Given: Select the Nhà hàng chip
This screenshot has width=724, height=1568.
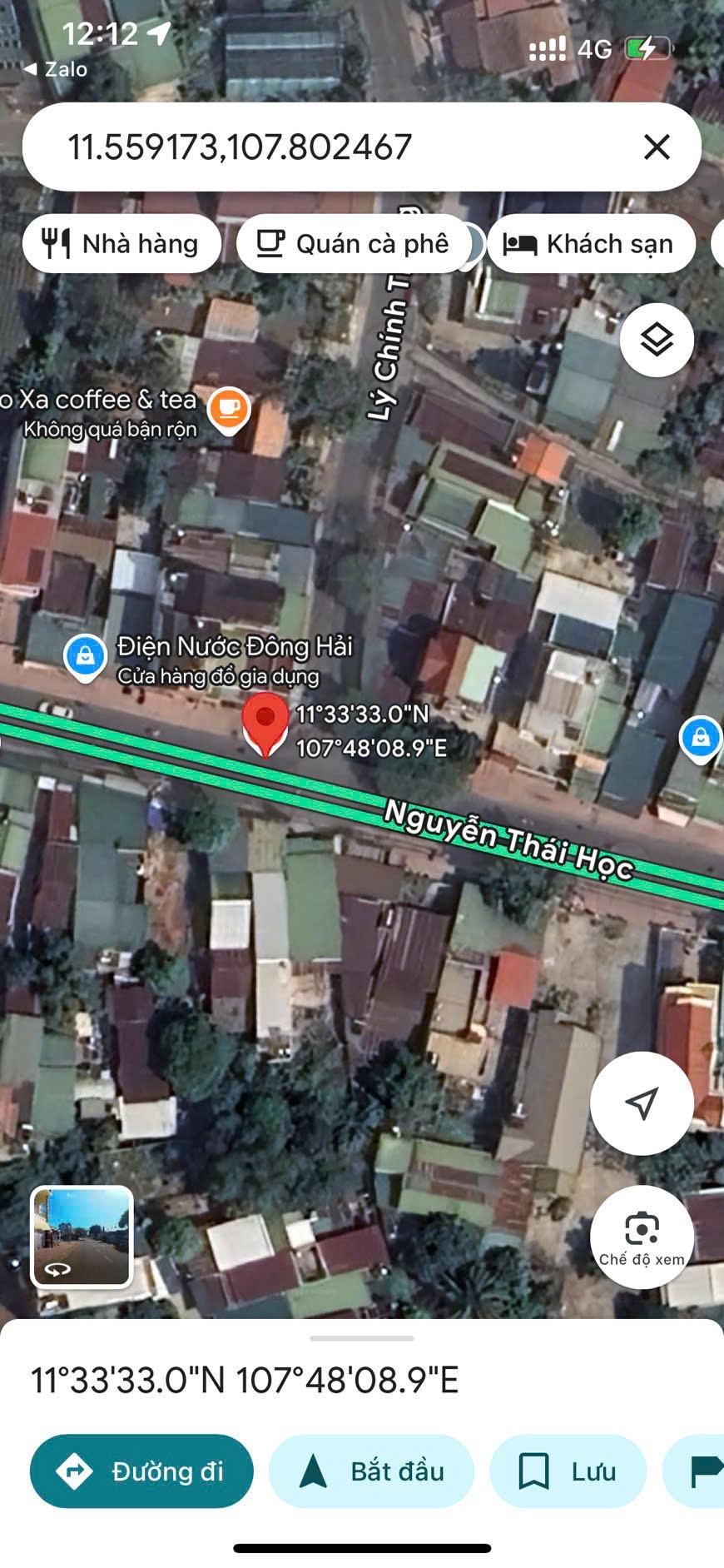Looking at the screenshot, I should coord(121,244).
